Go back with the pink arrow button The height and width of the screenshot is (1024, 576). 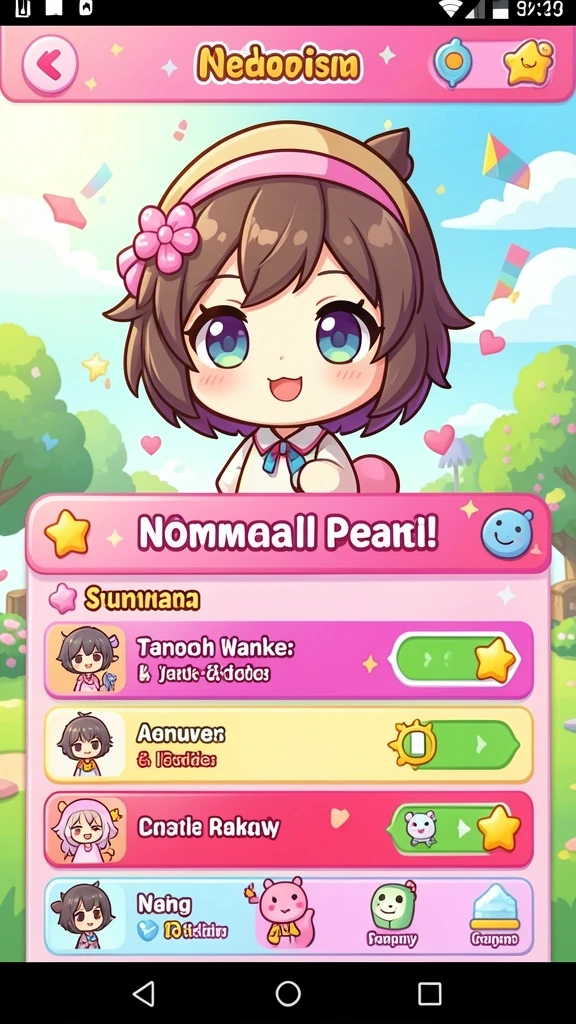click(x=50, y=64)
